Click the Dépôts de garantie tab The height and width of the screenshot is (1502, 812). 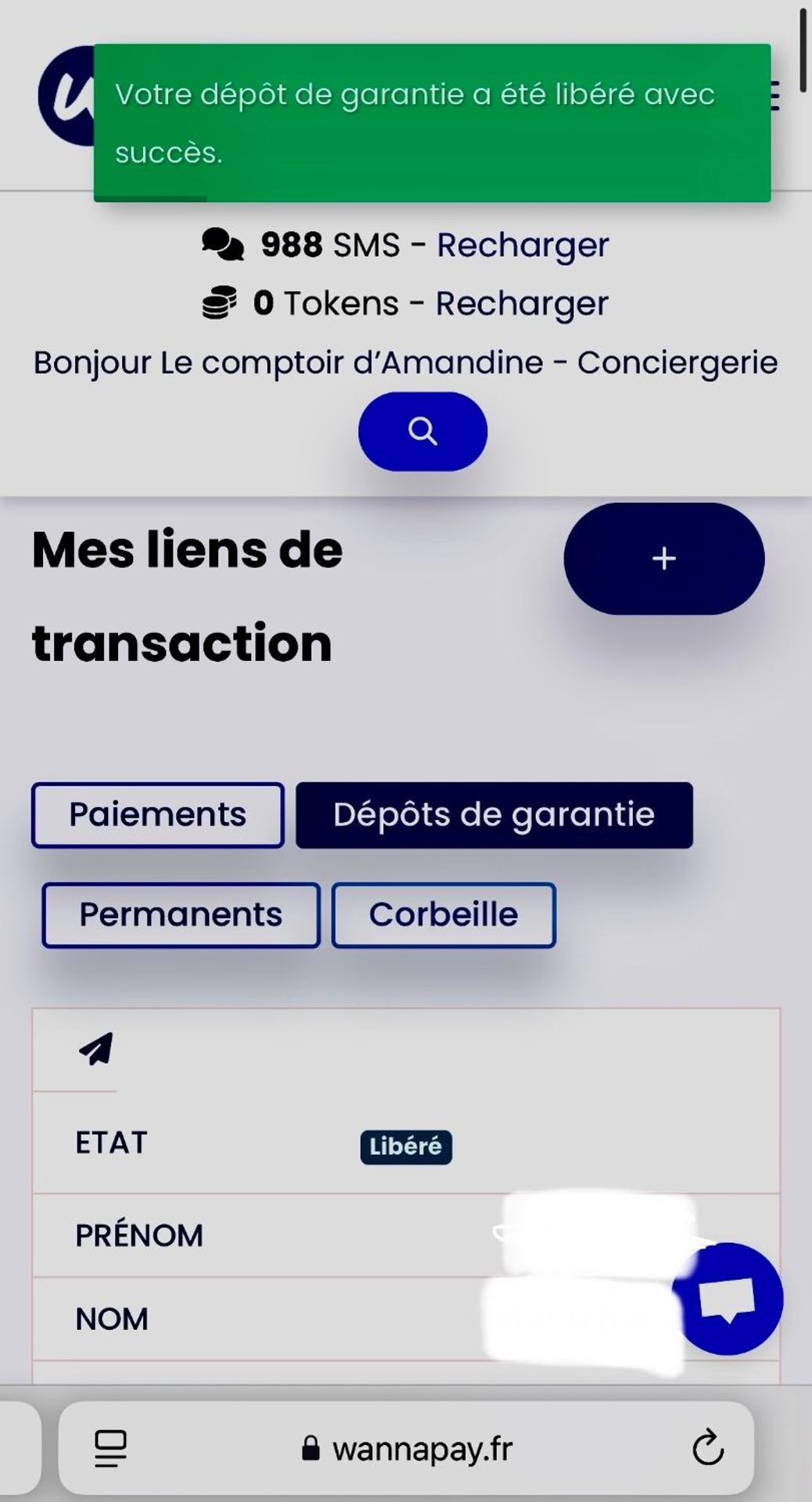point(493,814)
